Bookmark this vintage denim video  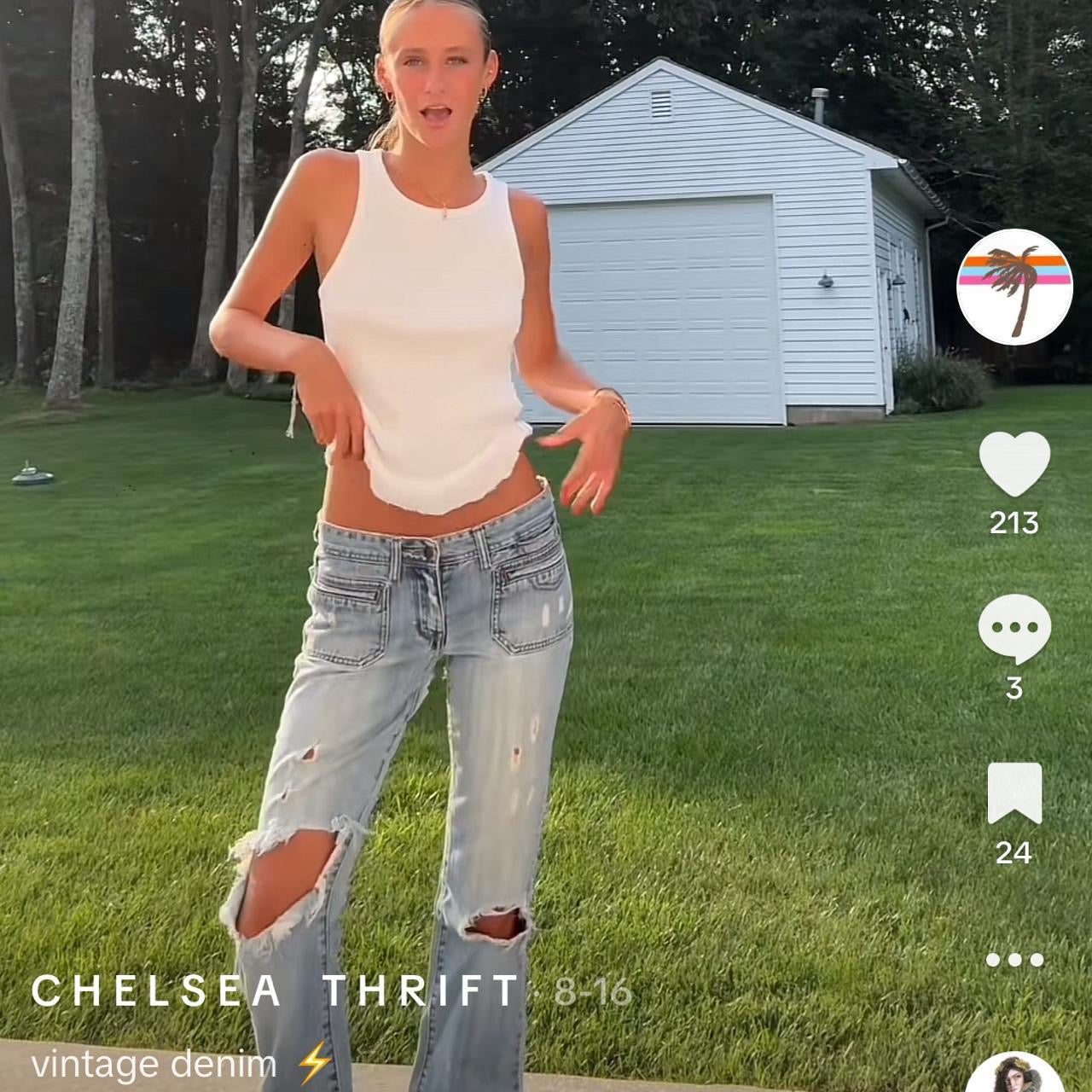pos(1014,793)
